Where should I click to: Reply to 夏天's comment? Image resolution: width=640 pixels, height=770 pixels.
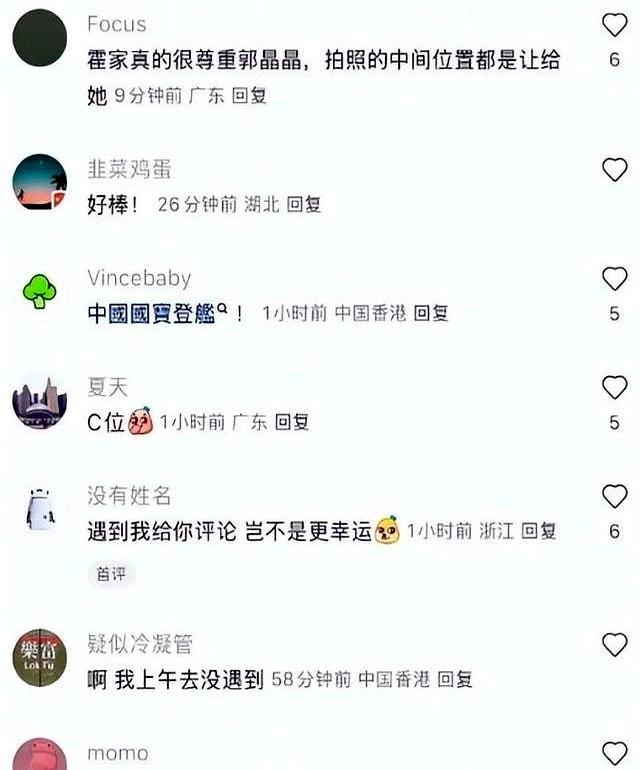(292, 422)
